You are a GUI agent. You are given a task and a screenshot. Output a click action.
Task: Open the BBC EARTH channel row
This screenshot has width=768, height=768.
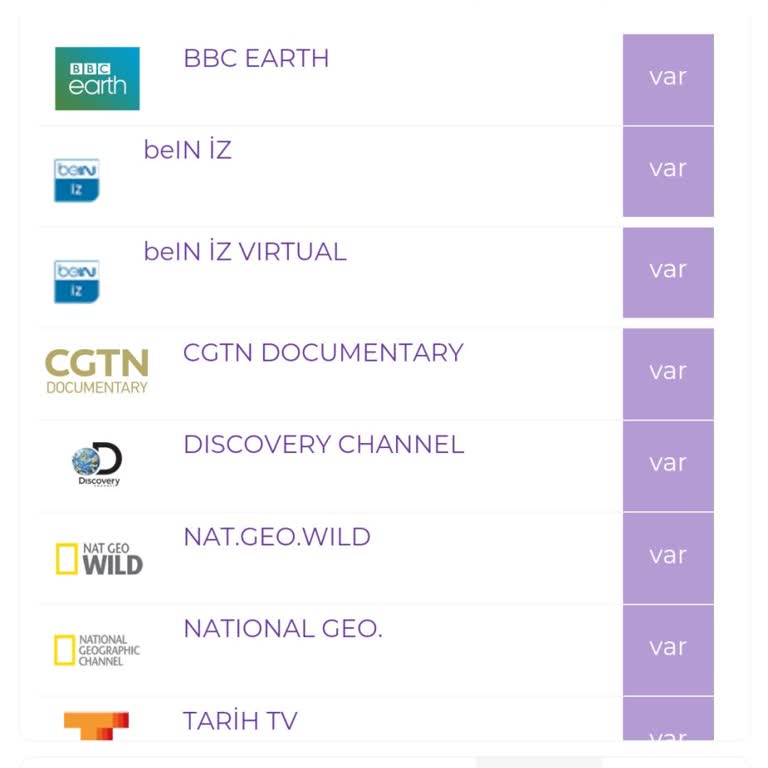(x=256, y=59)
